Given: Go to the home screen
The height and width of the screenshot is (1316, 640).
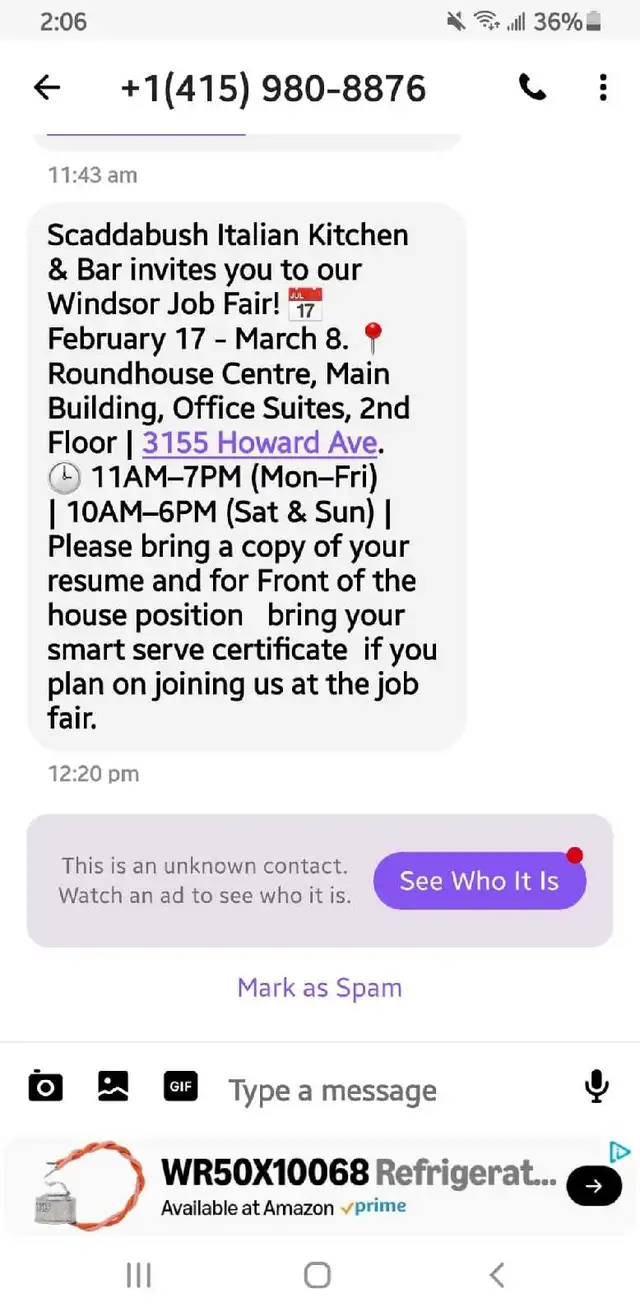Looking at the screenshot, I should [x=317, y=1274].
